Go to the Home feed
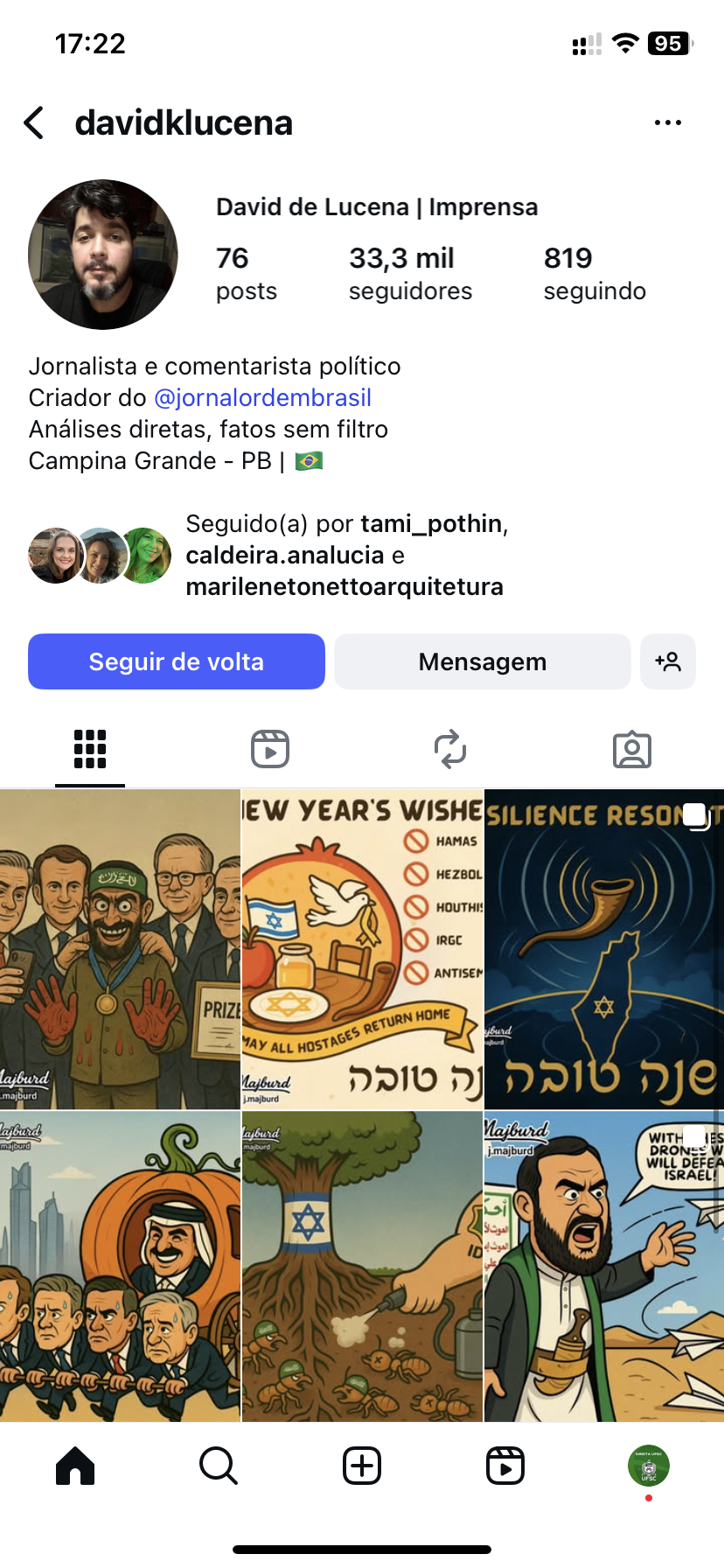 click(75, 1466)
